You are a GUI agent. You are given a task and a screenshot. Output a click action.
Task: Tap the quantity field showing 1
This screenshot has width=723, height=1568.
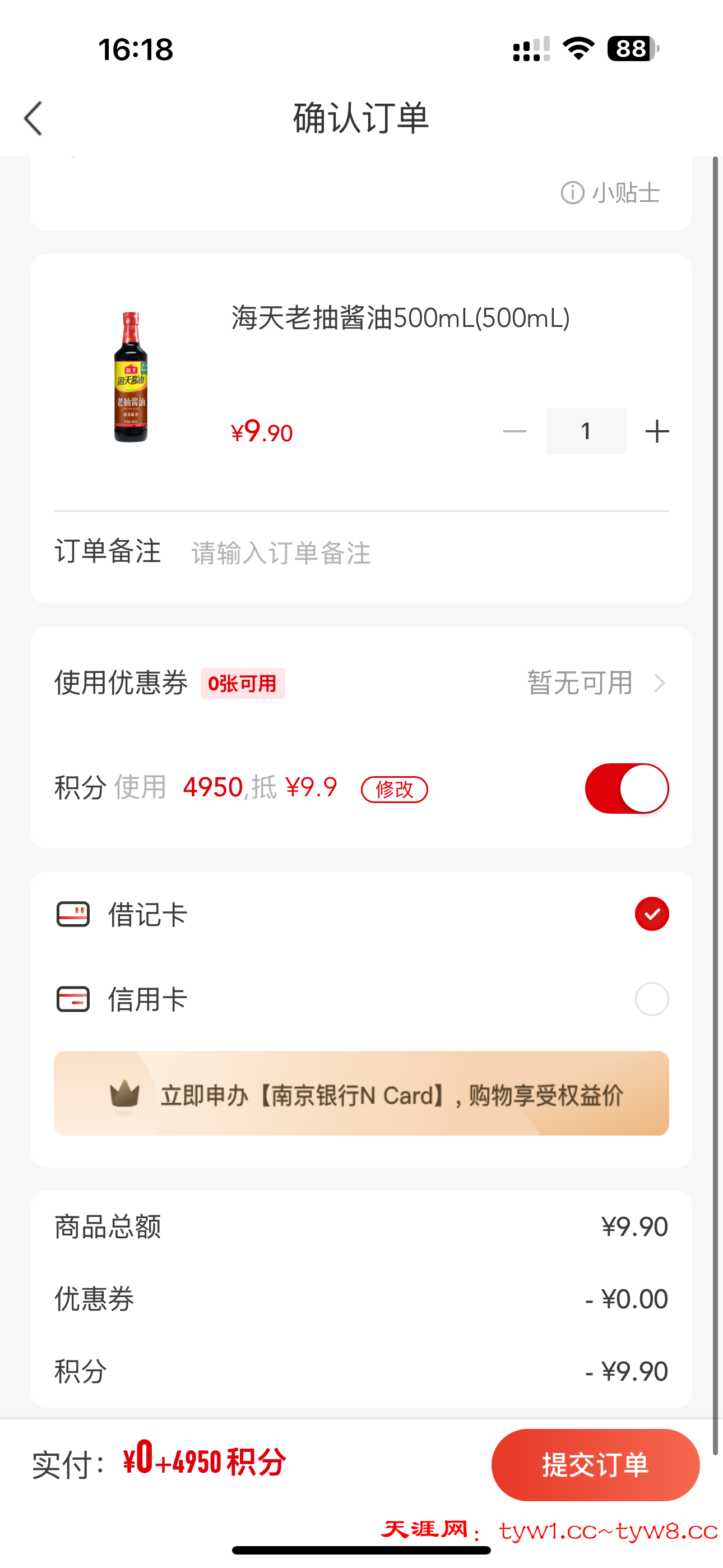click(x=586, y=432)
